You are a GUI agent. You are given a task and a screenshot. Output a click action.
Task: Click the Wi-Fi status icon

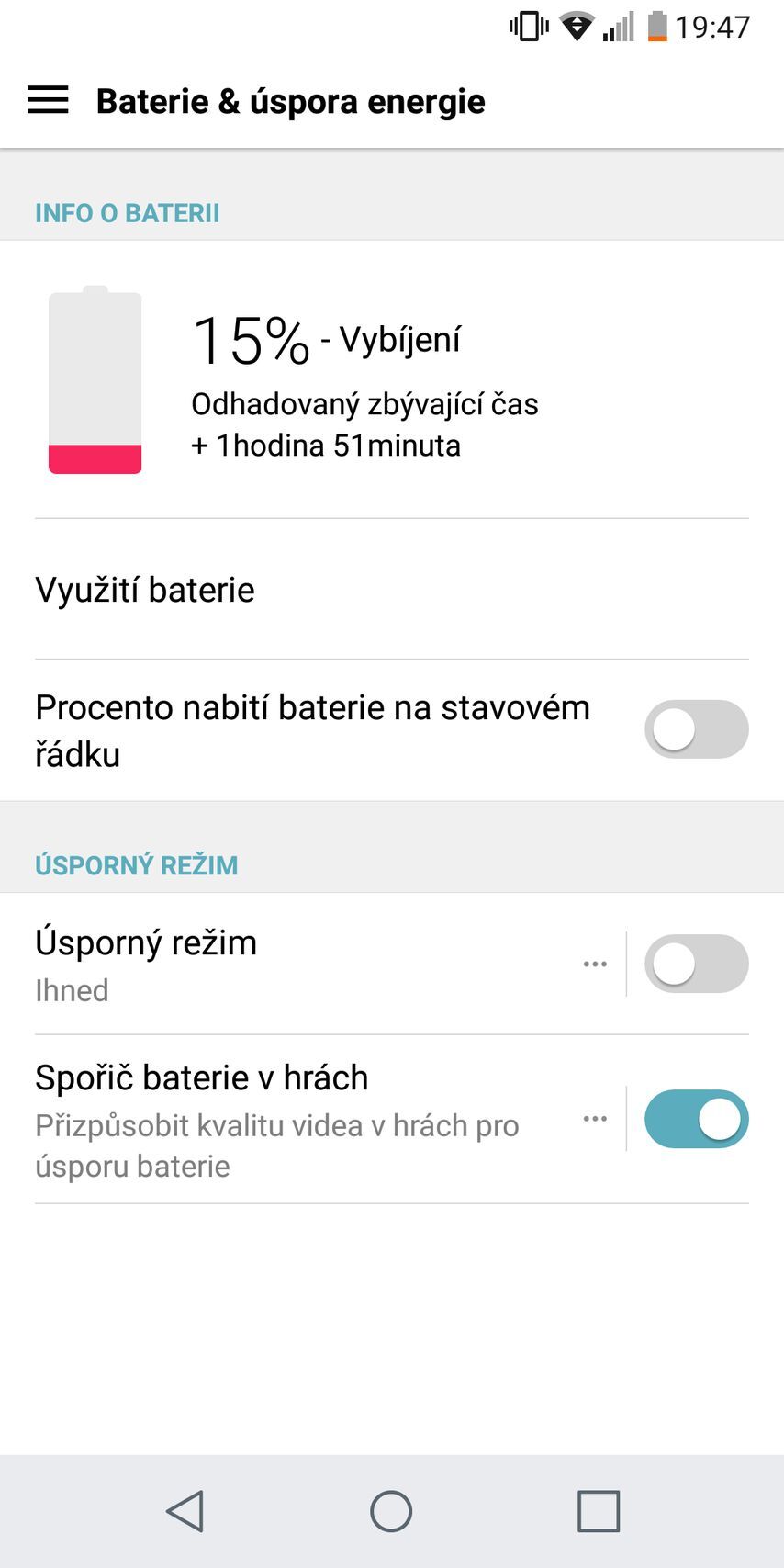click(x=577, y=27)
